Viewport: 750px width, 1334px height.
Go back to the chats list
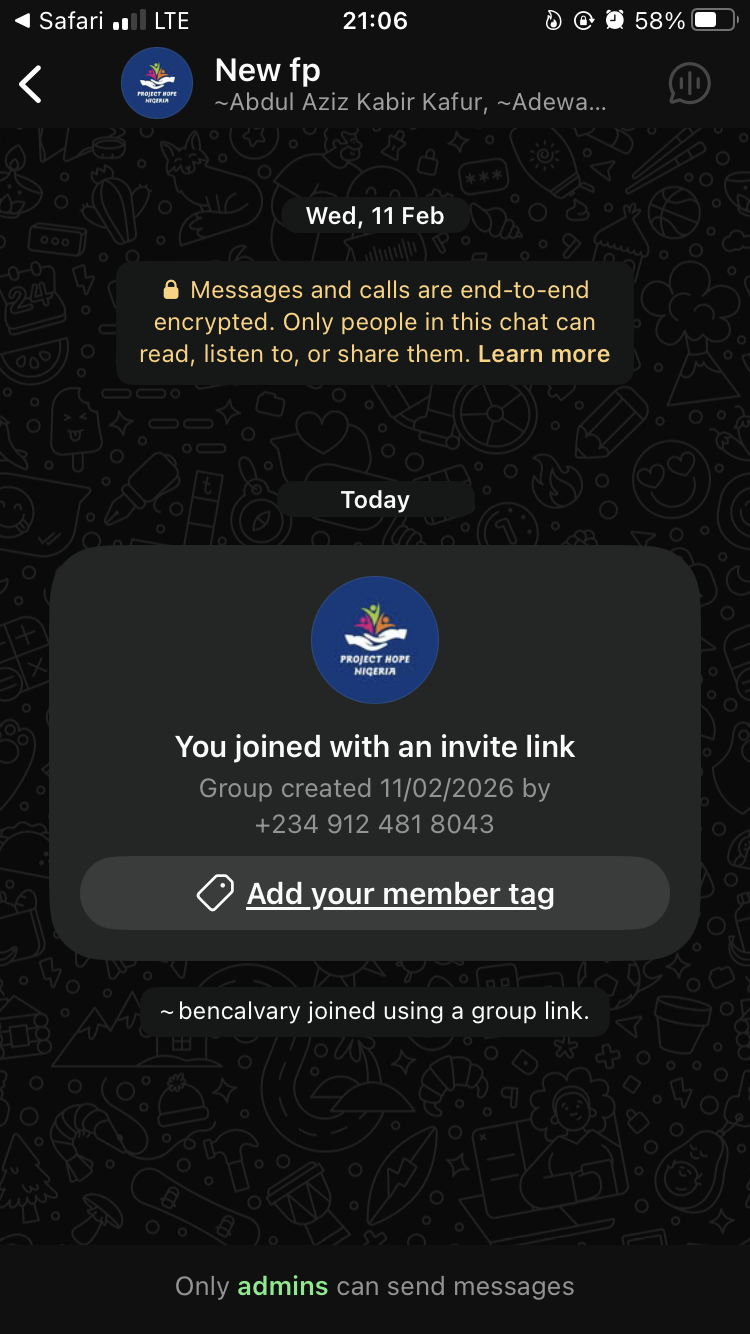31,85
